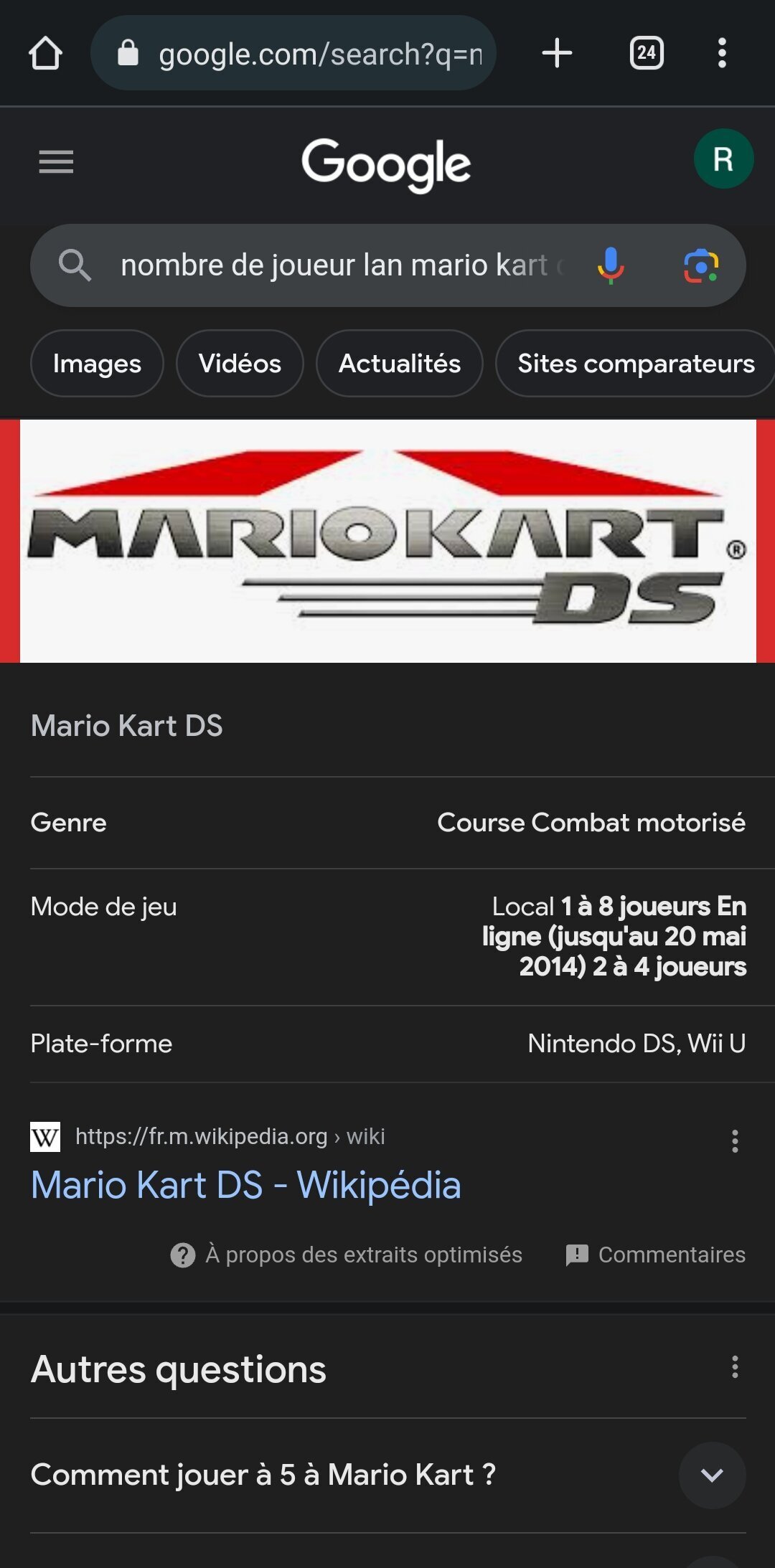This screenshot has height=1568, width=775.
Task: Send feedback via Commentaires
Action: [655, 1255]
